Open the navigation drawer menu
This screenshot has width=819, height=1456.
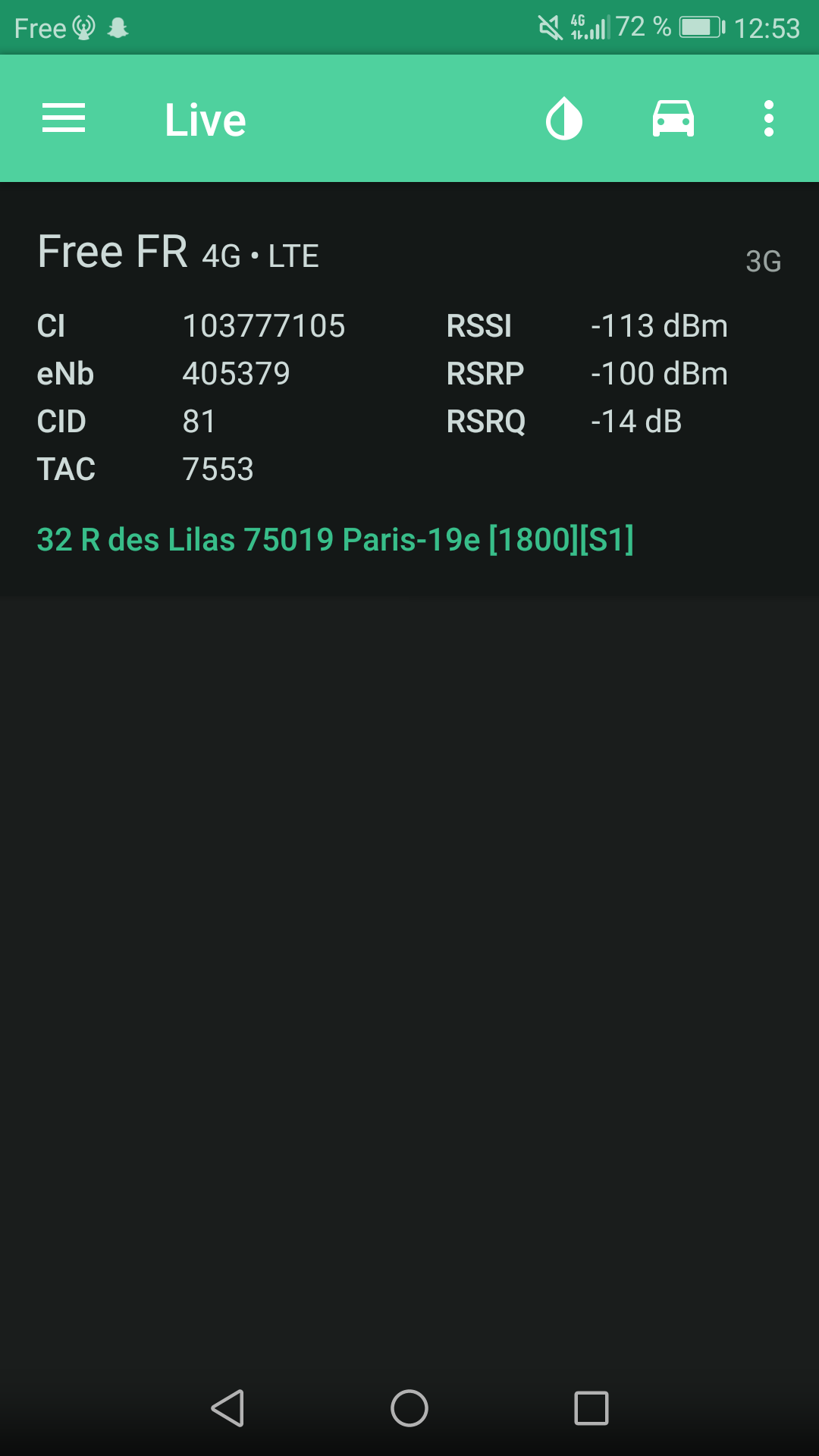(x=64, y=119)
